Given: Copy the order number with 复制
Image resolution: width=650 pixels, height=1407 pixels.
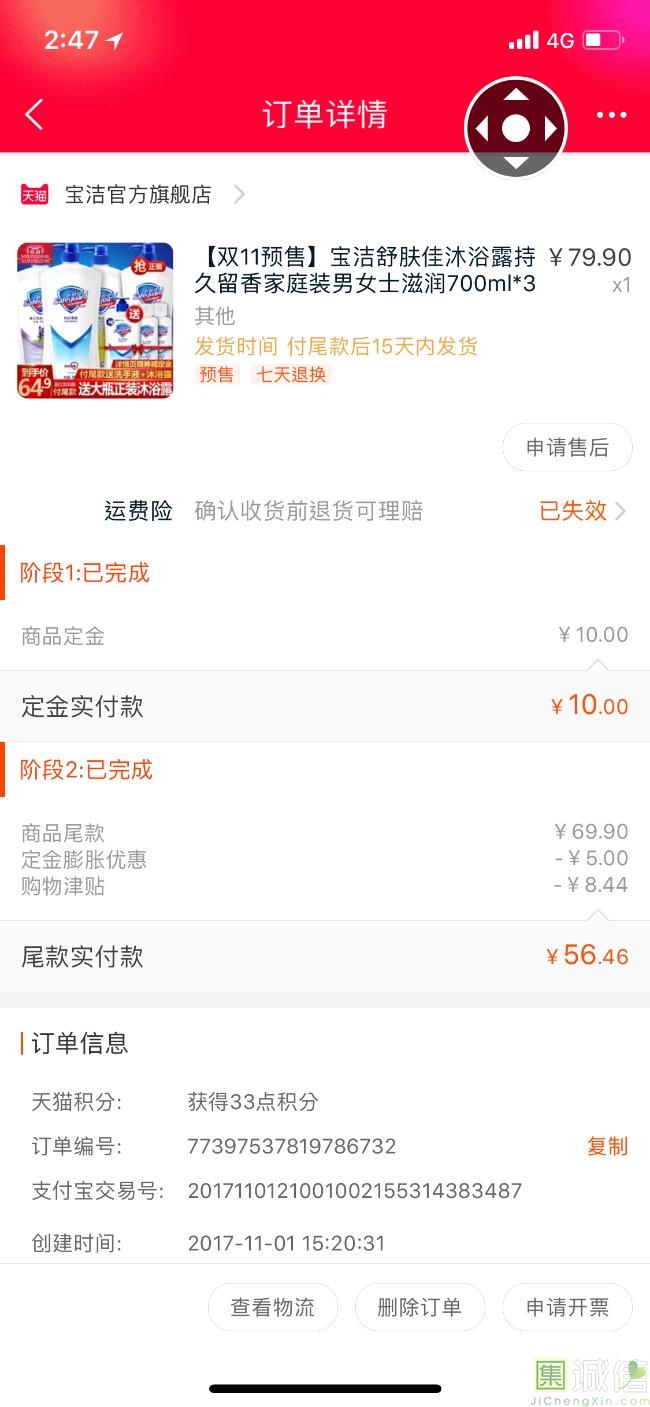Looking at the screenshot, I should pyautogui.click(x=607, y=1146).
